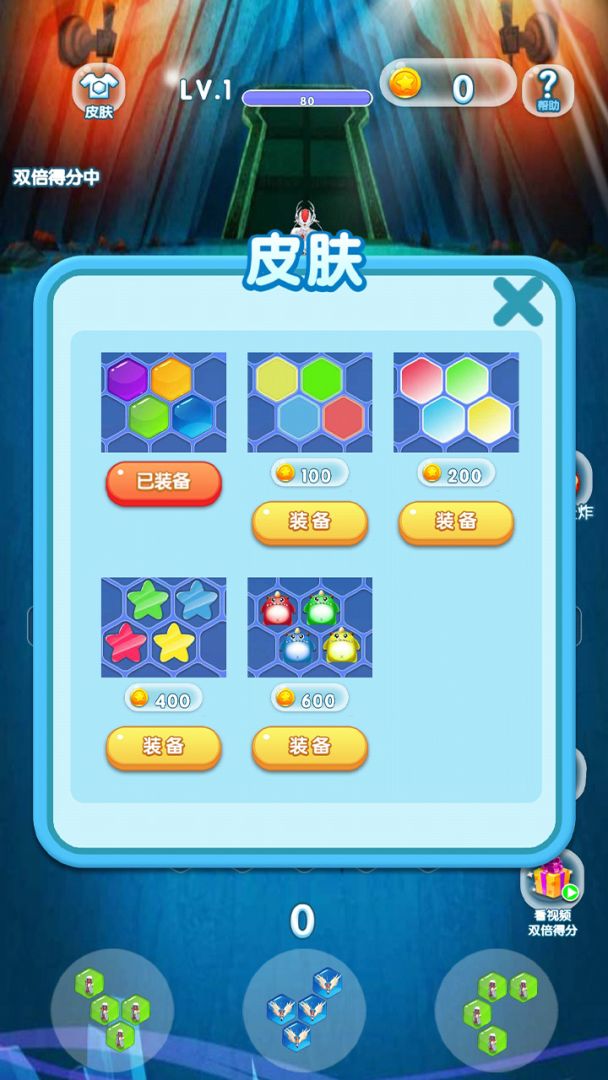Equip the 100-coin flat hexagon skin
This screenshot has width=608, height=1080.
coord(309,522)
